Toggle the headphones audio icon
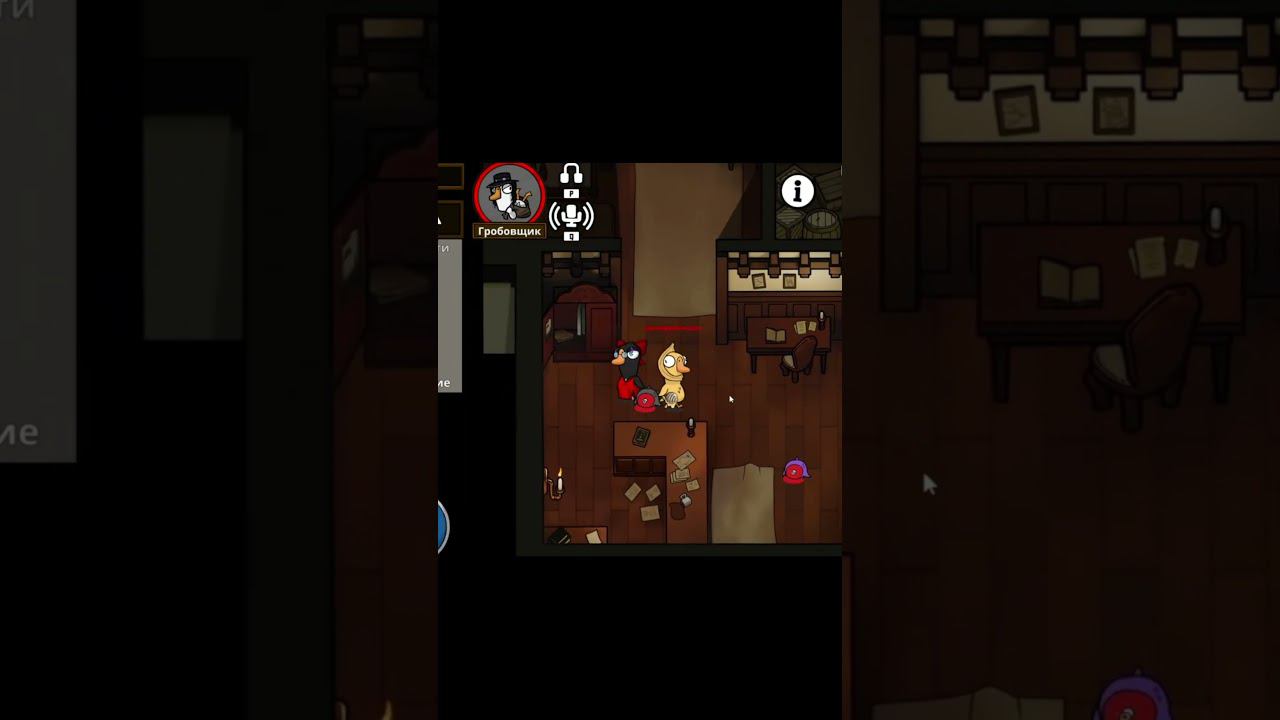Viewport: 1280px width, 720px height. [571, 175]
